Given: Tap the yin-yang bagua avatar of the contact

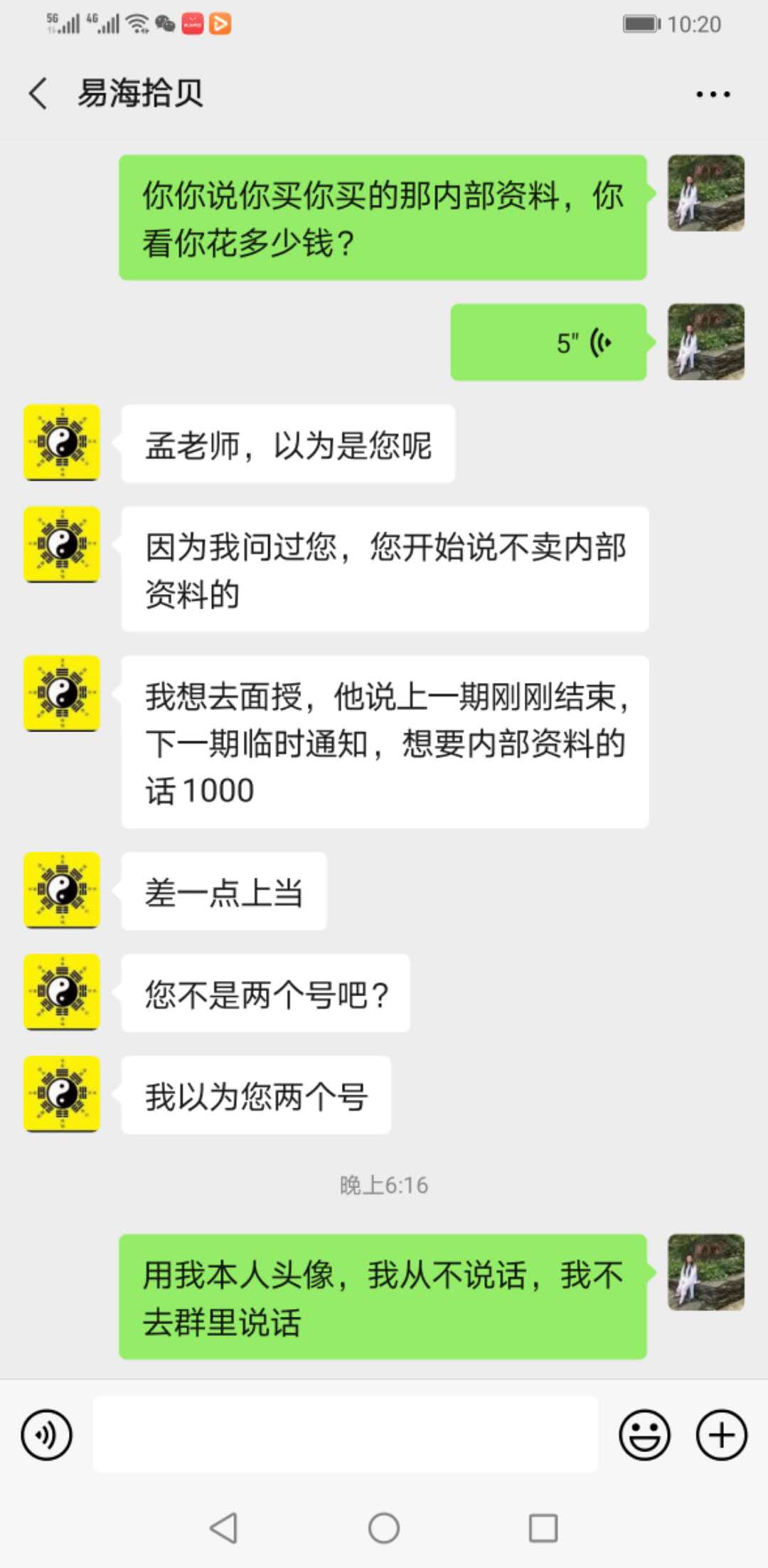Looking at the screenshot, I should [x=61, y=443].
